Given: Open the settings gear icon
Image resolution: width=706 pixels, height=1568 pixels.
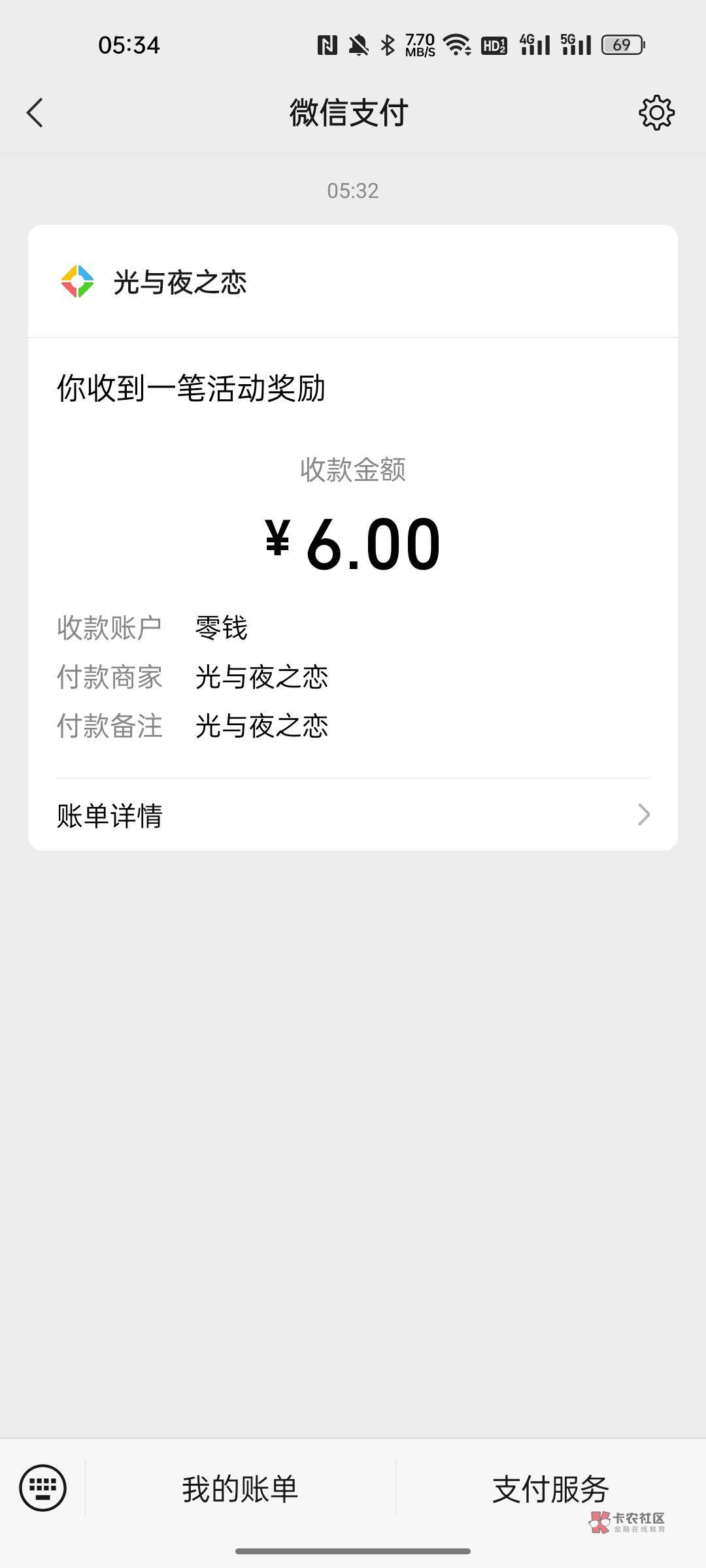Looking at the screenshot, I should (656, 113).
